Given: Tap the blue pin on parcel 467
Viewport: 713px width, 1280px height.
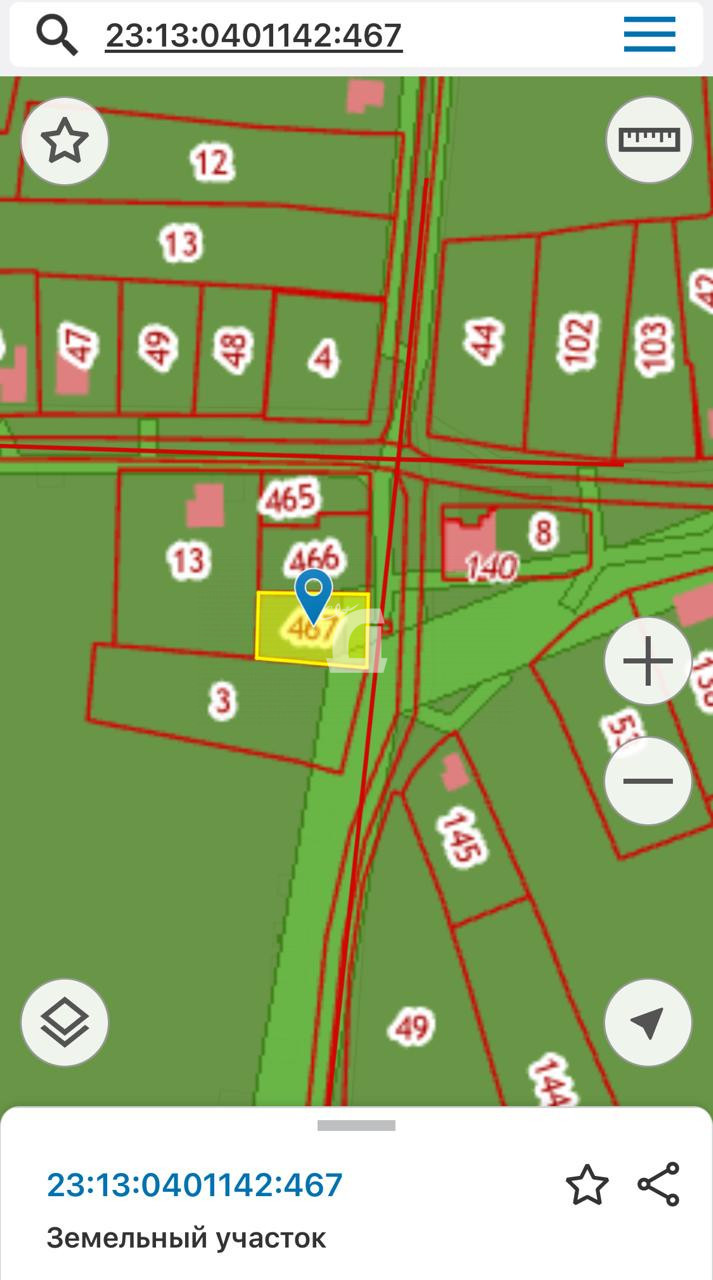Looking at the screenshot, I should point(314,592).
